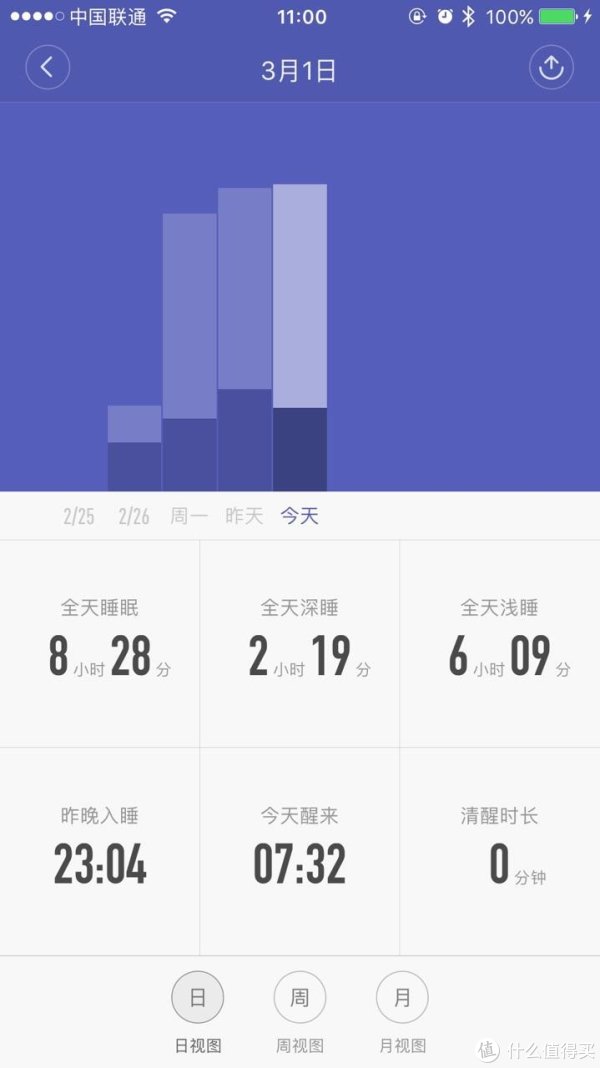Image resolution: width=600 pixels, height=1068 pixels.
Task: Select the 2/26 sleep bar
Action: [x=134, y=448]
